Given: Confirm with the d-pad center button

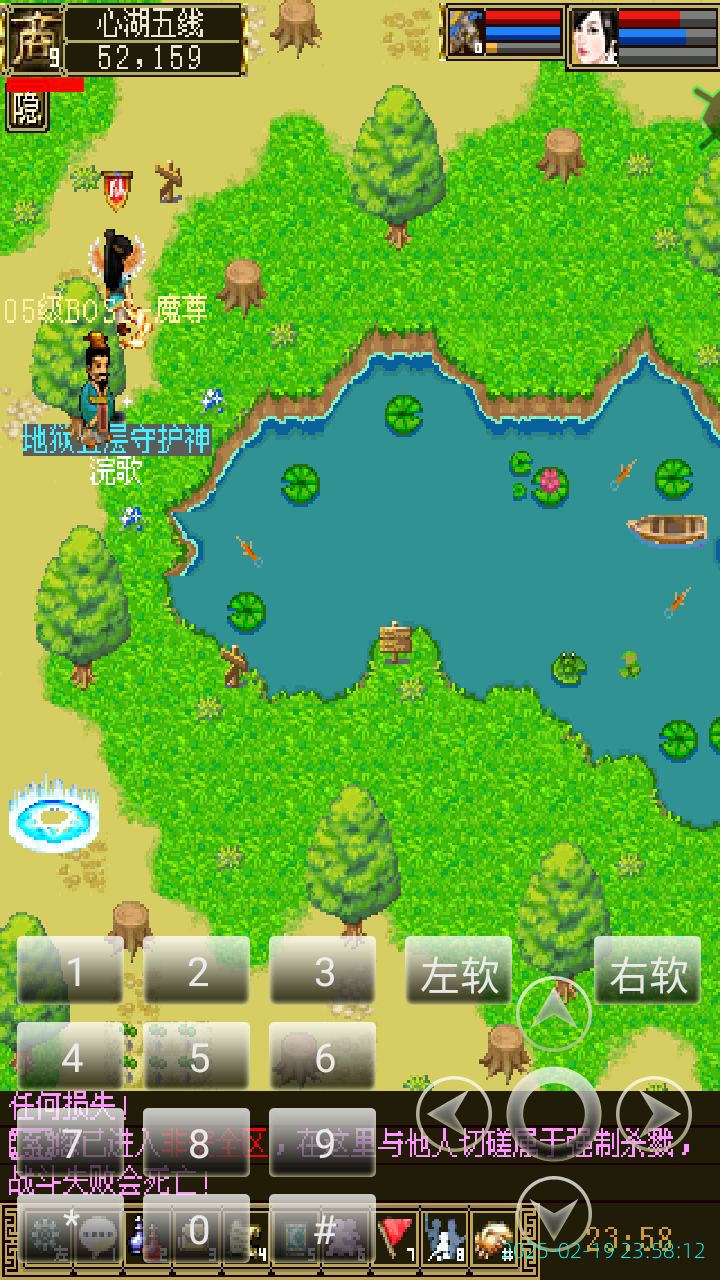Looking at the screenshot, I should tap(554, 1113).
